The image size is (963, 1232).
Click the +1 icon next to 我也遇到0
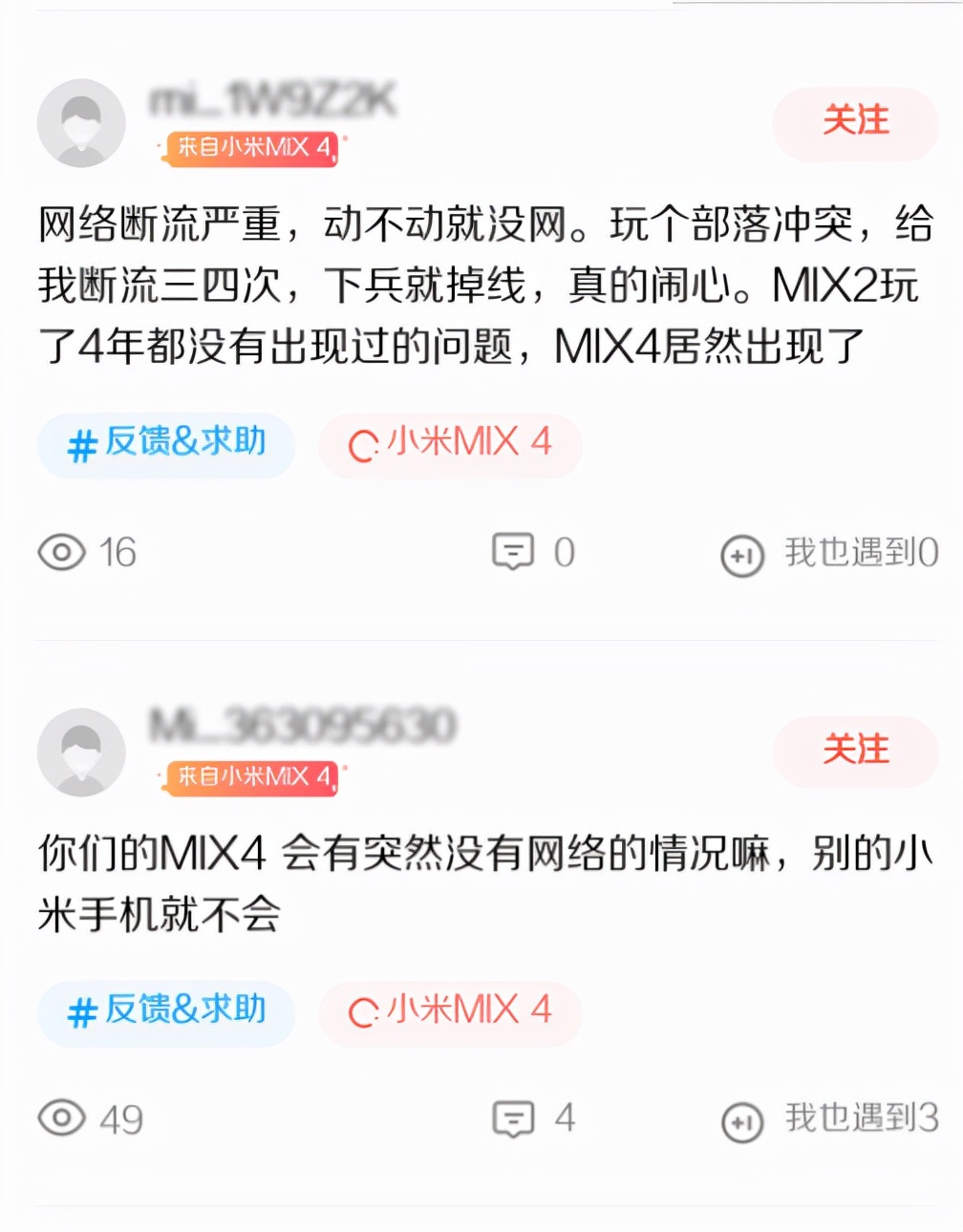pyautogui.click(x=741, y=554)
